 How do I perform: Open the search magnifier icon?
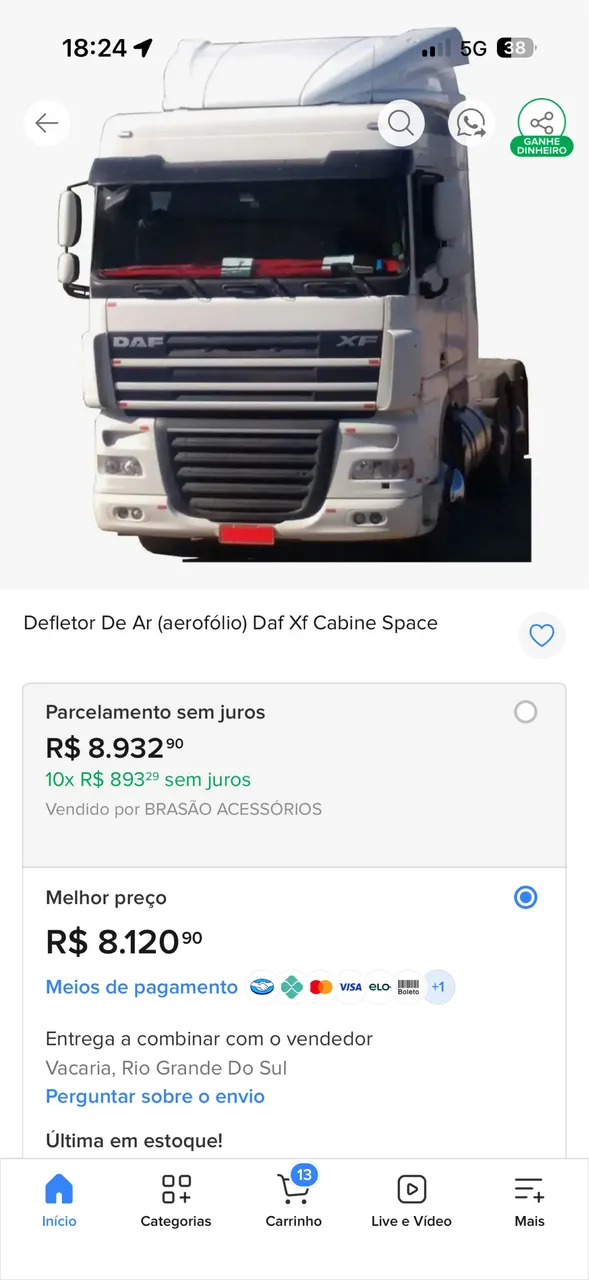point(401,123)
